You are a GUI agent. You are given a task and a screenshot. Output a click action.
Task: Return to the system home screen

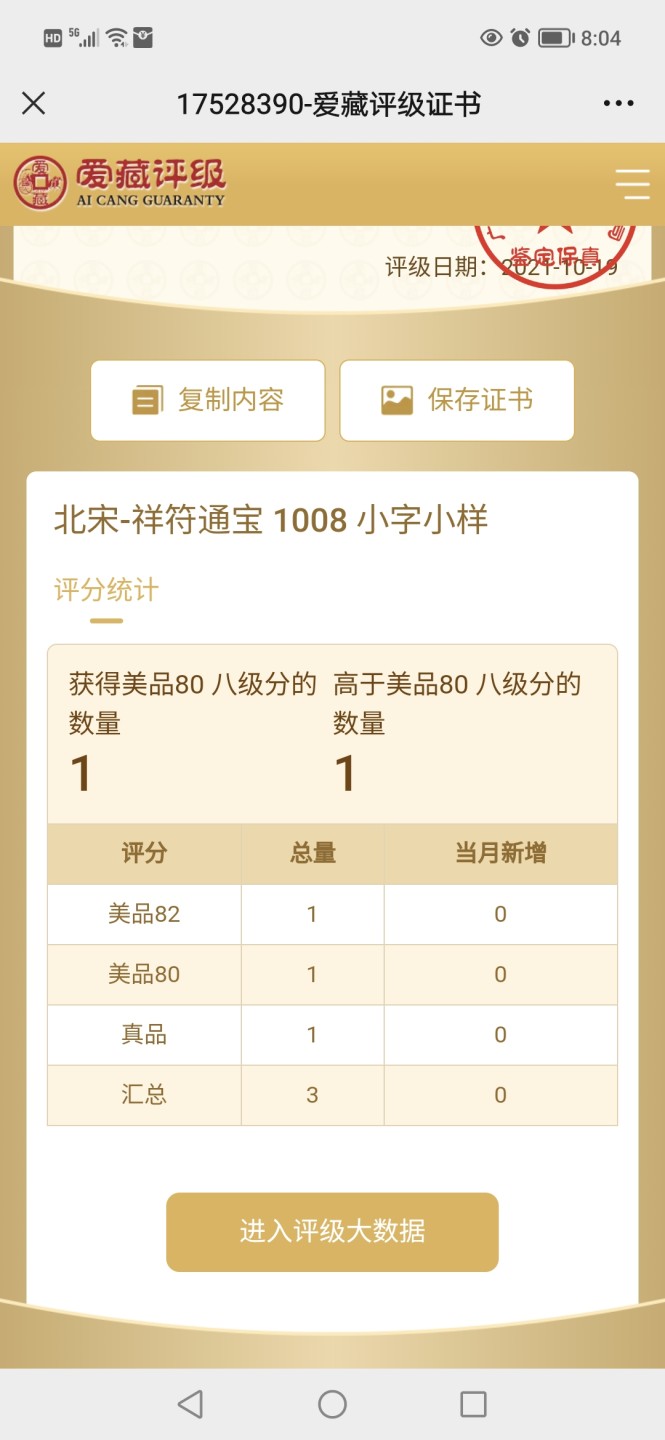(332, 1404)
